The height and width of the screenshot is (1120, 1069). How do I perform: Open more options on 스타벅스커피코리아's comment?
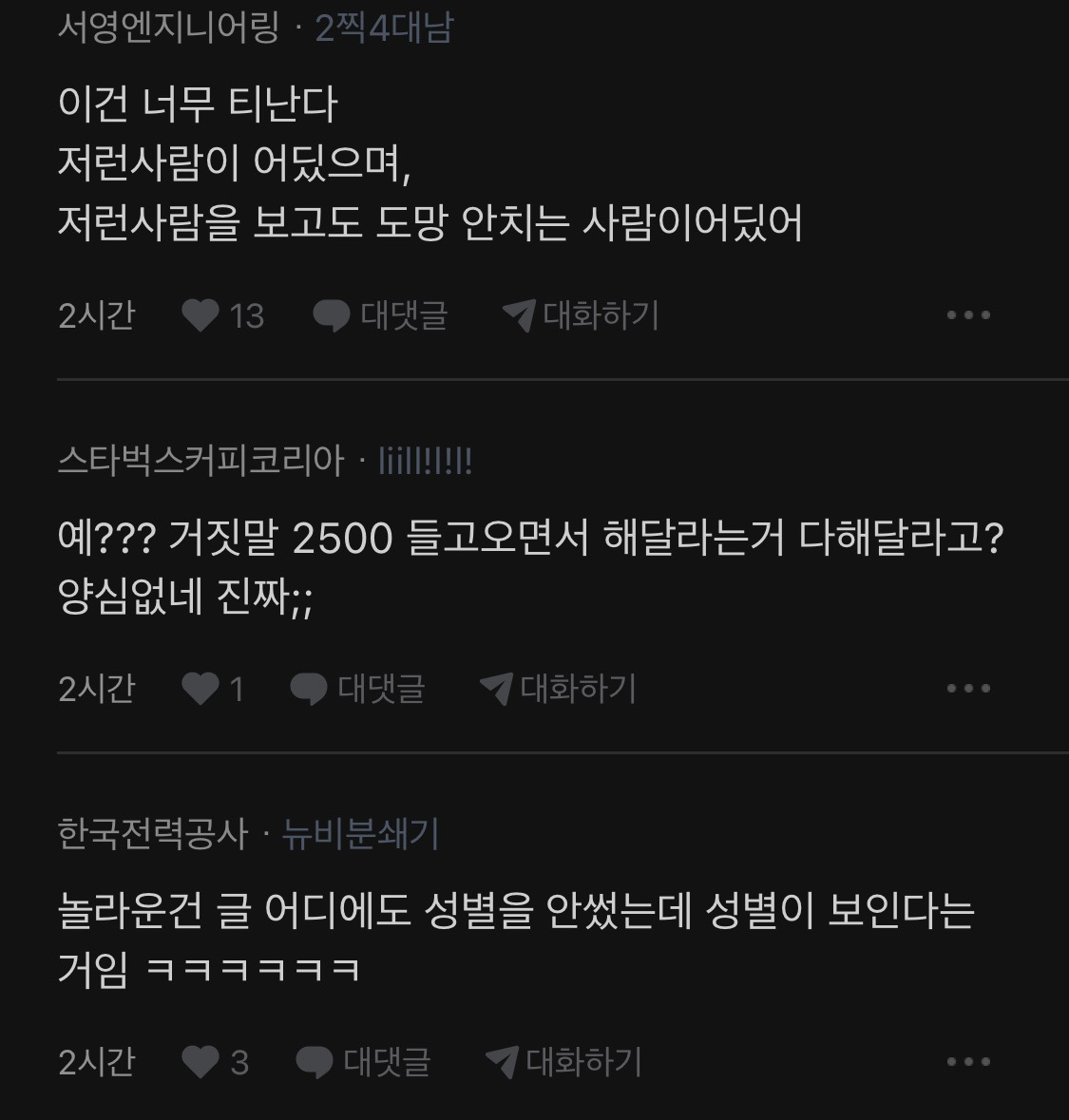coord(968,689)
